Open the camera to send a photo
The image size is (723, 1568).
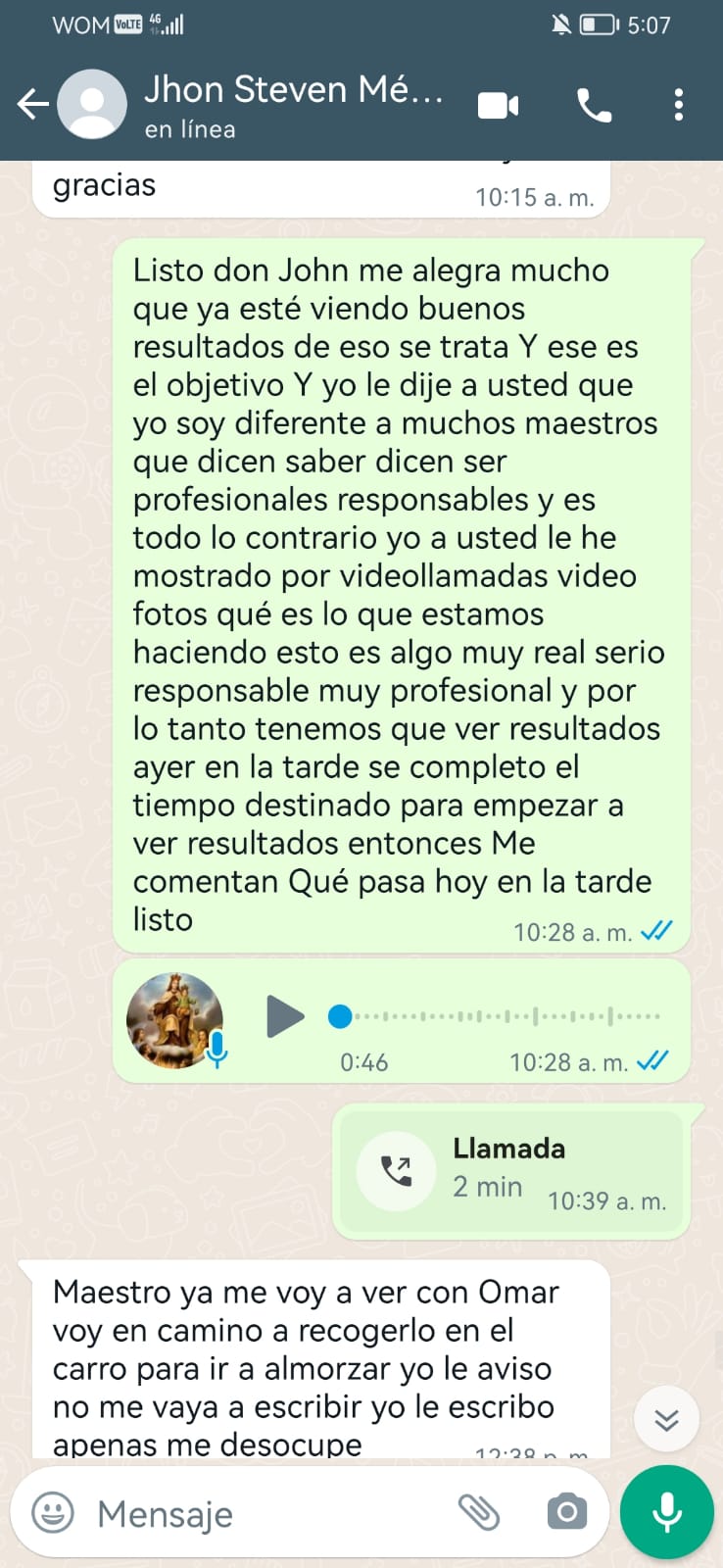(x=566, y=1513)
